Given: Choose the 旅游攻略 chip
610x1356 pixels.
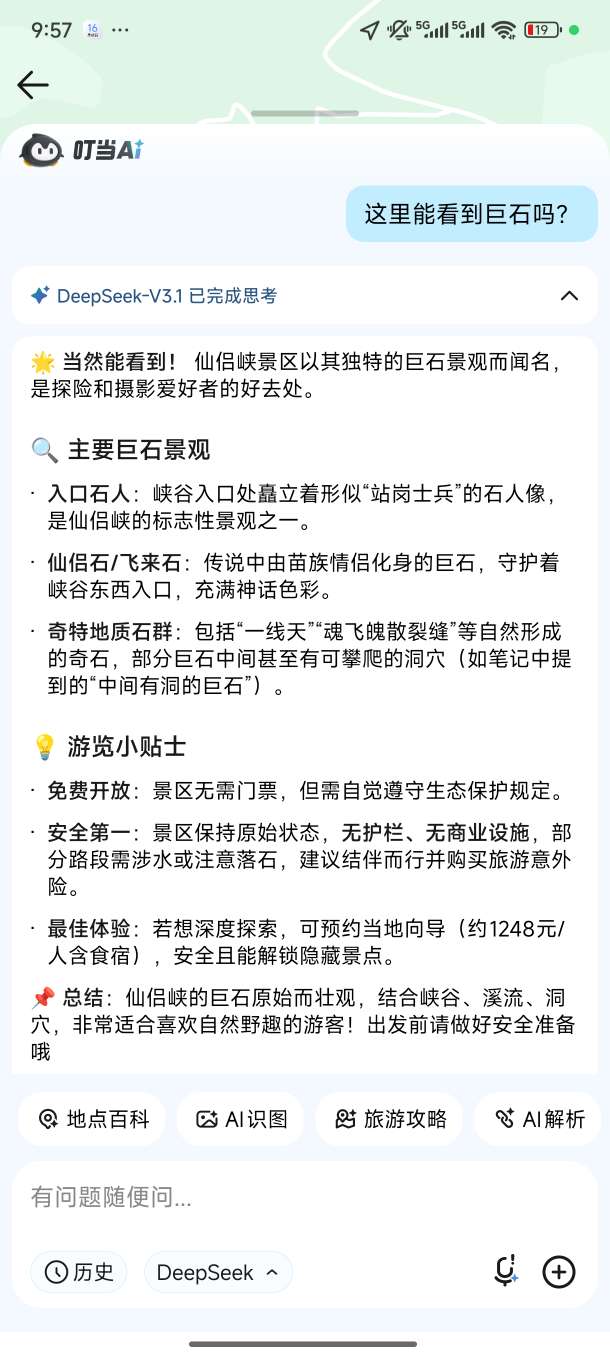Looking at the screenshot, I should tap(391, 1119).
